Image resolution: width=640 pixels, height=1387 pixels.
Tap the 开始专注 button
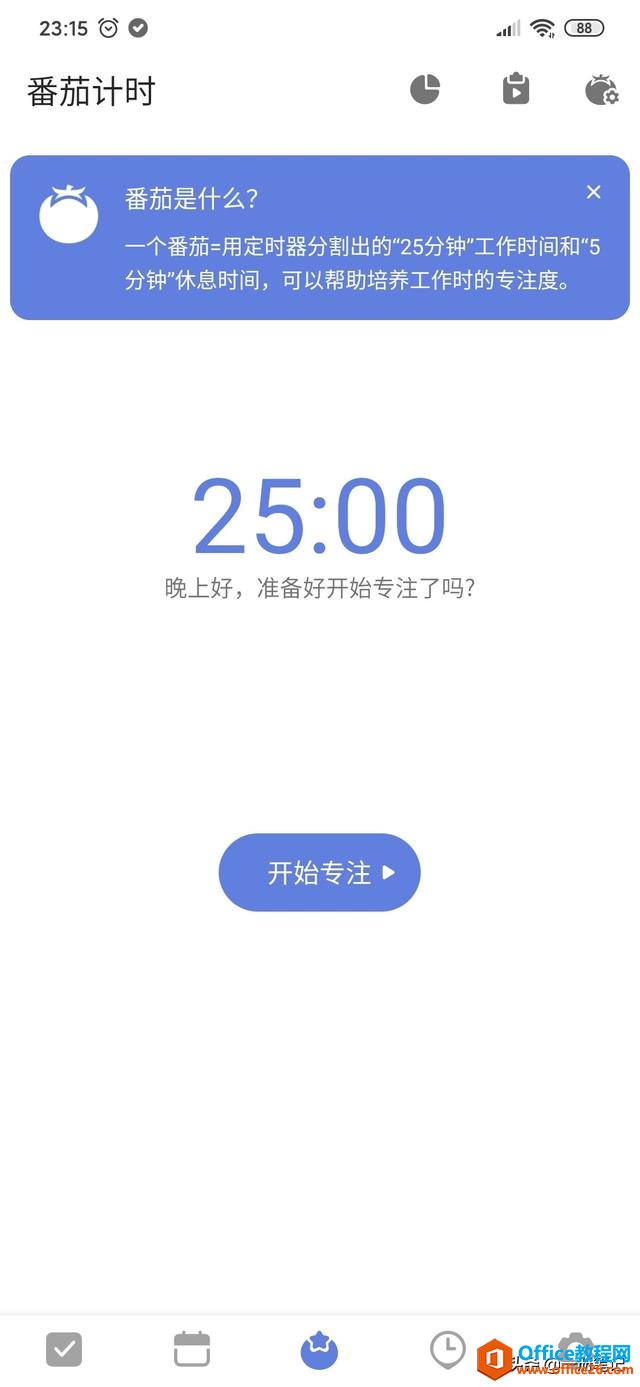click(320, 872)
